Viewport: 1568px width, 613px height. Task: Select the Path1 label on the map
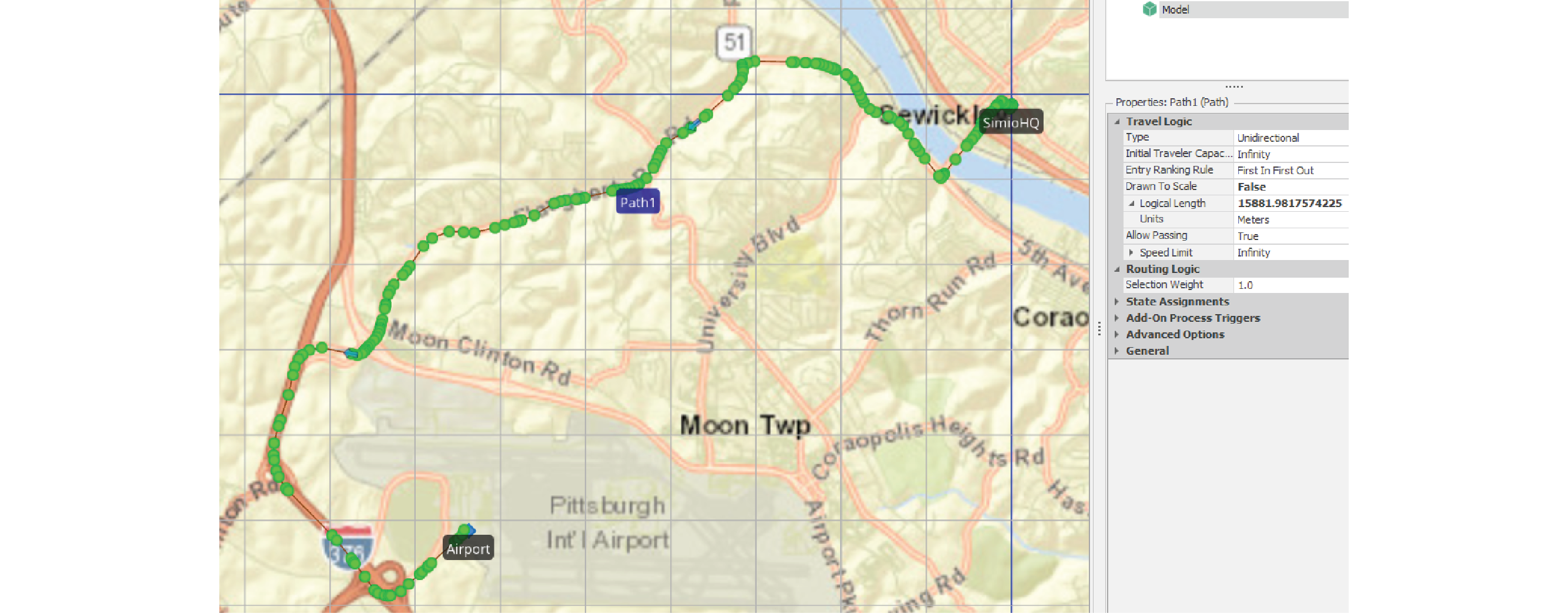637,203
